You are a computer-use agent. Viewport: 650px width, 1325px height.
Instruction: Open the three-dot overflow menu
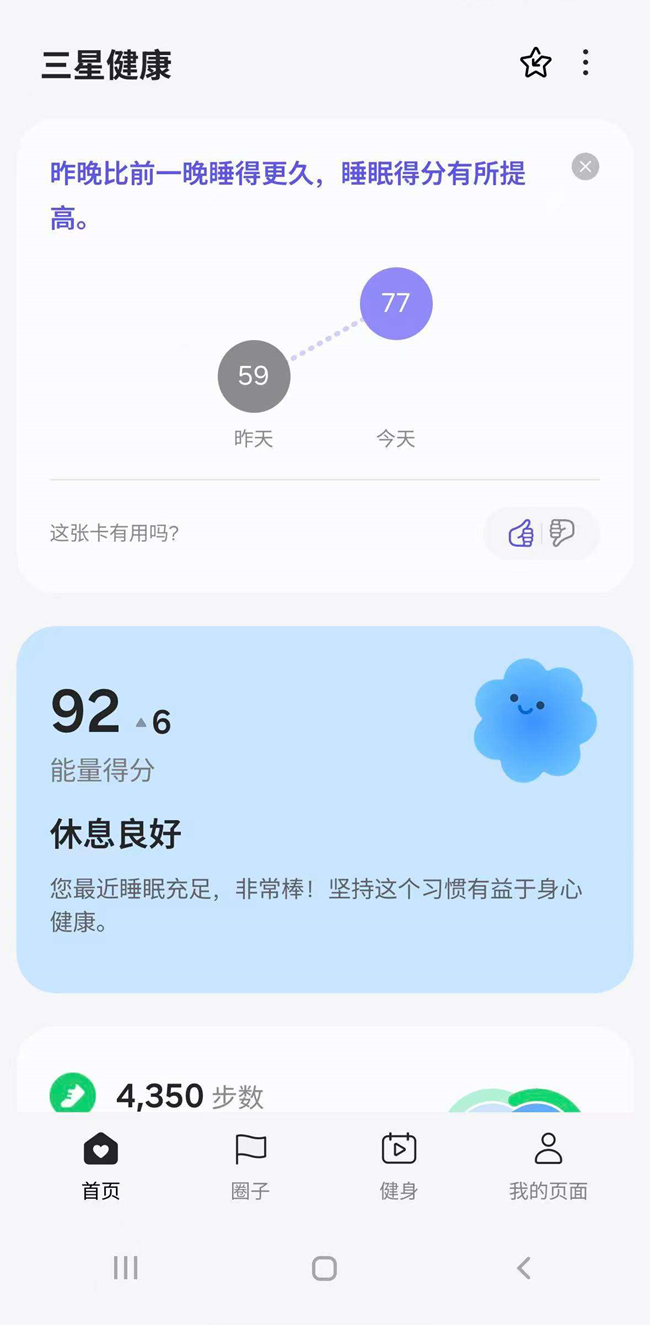coord(585,63)
